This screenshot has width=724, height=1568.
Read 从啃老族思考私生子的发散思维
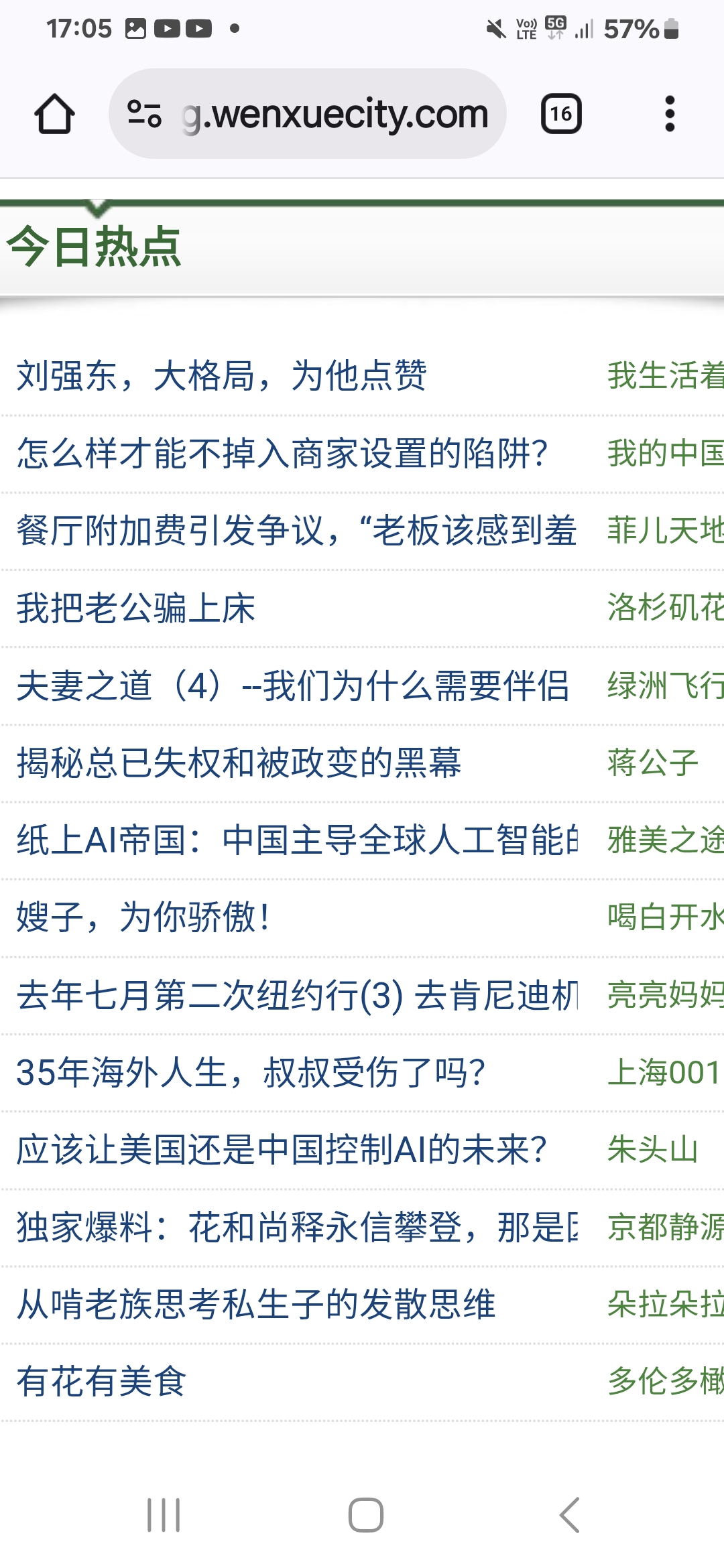[x=255, y=1305]
